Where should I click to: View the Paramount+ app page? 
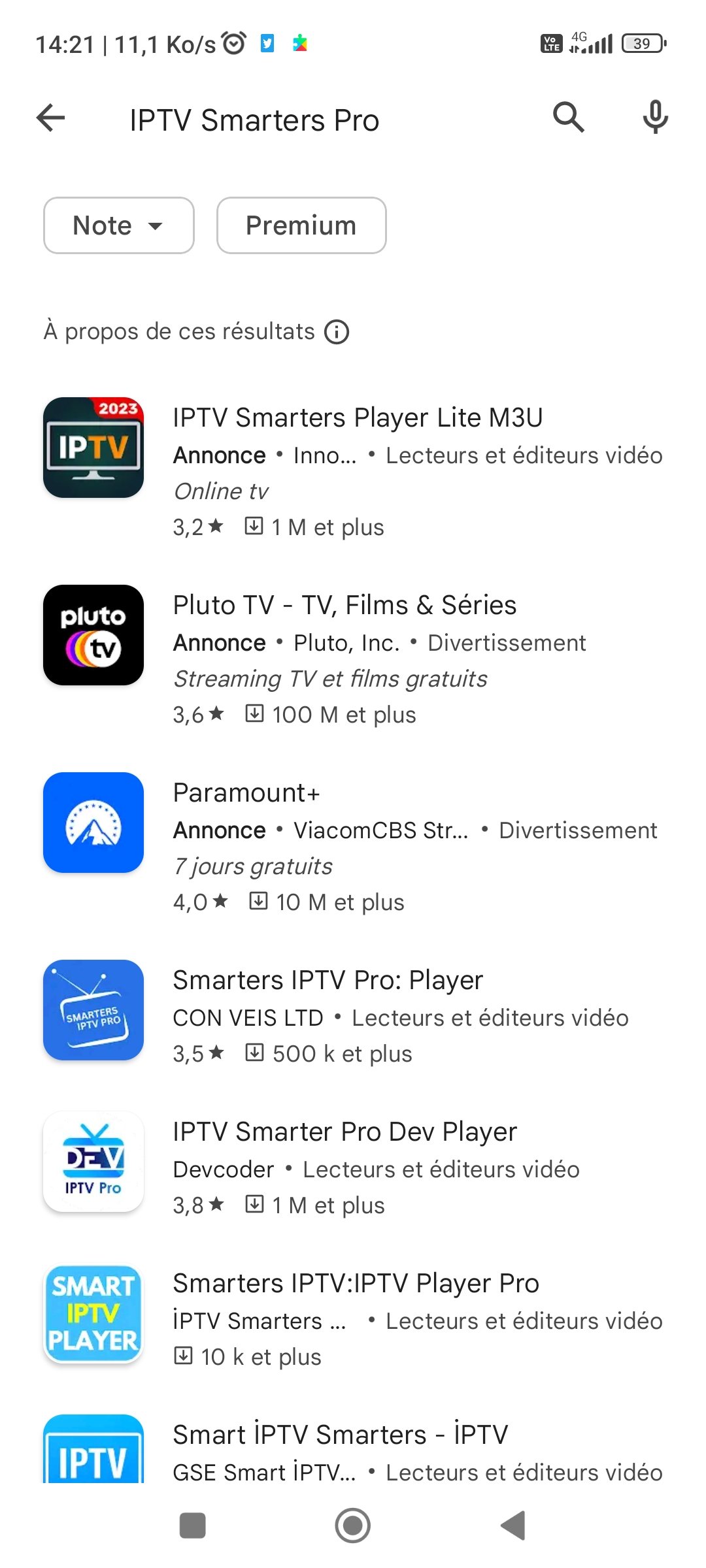[x=246, y=793]
